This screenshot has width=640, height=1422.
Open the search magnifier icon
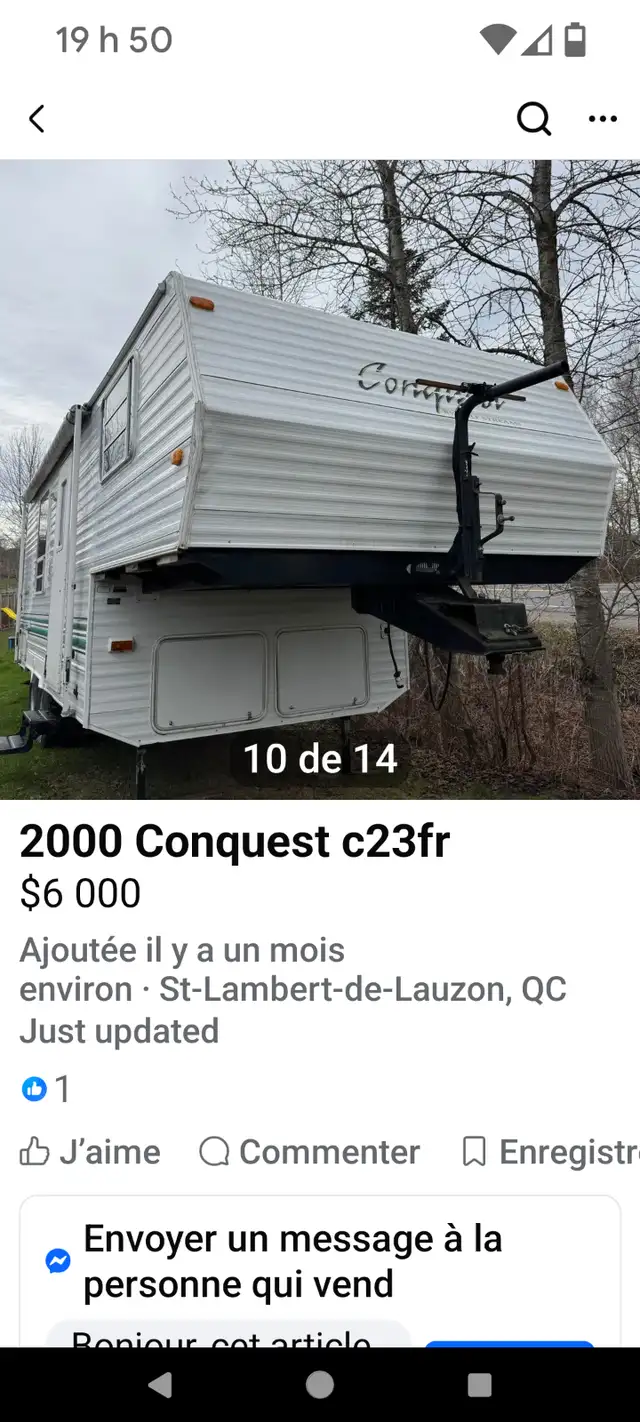tap(534, 119)
